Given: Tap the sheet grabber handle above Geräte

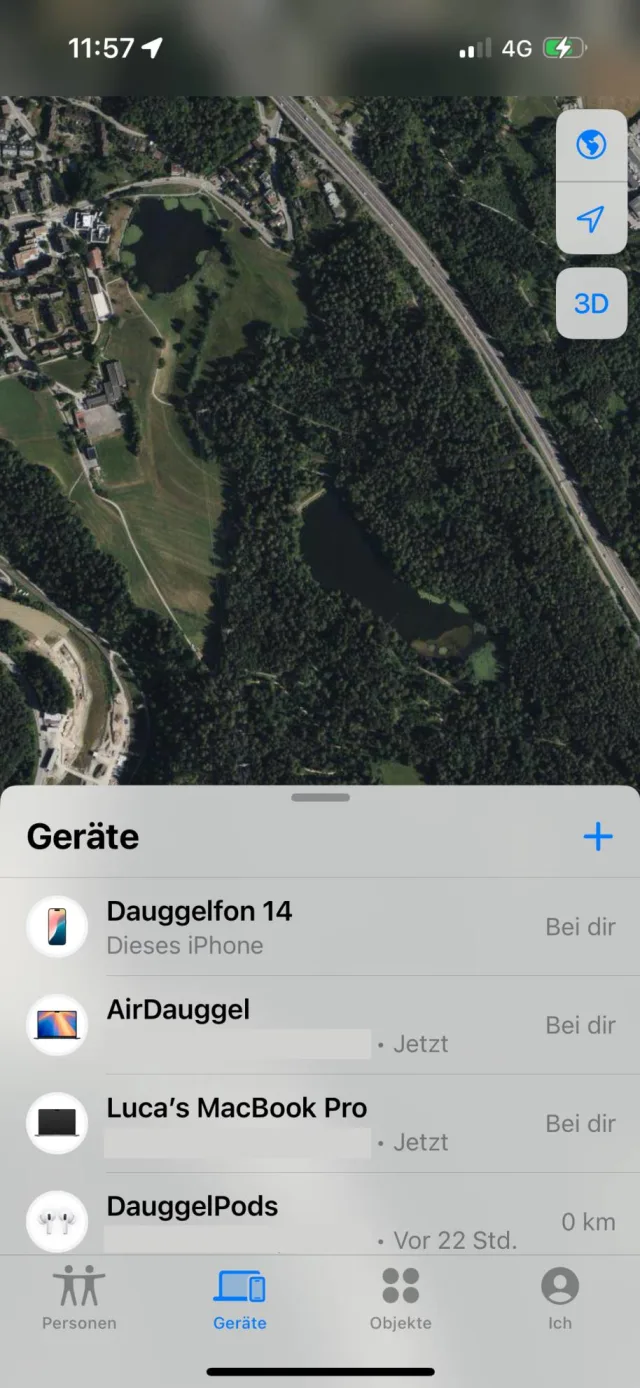Looking at the screenshot, I should coord(320,798).
